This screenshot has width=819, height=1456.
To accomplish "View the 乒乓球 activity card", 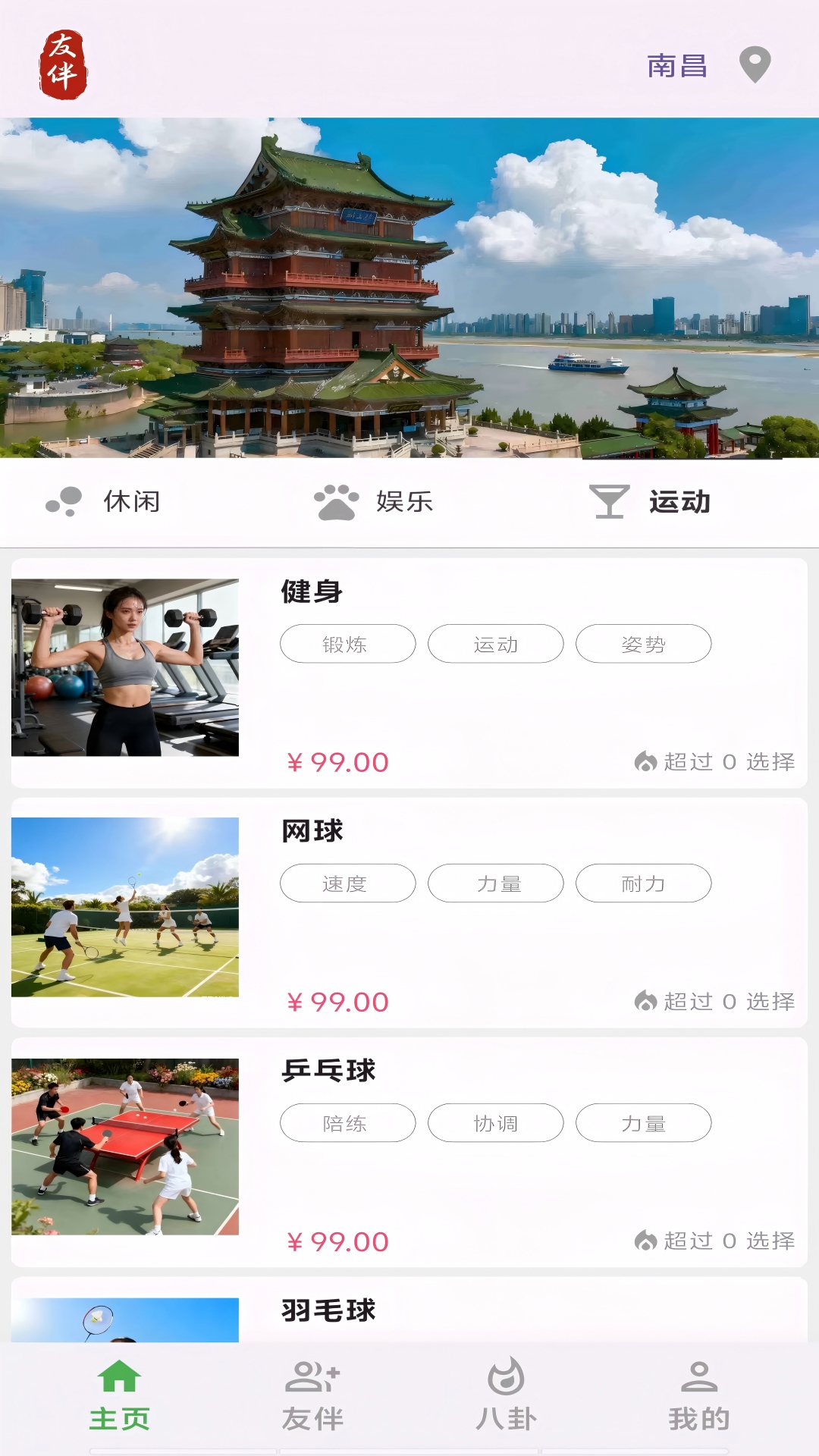I will click(409, 1153).
